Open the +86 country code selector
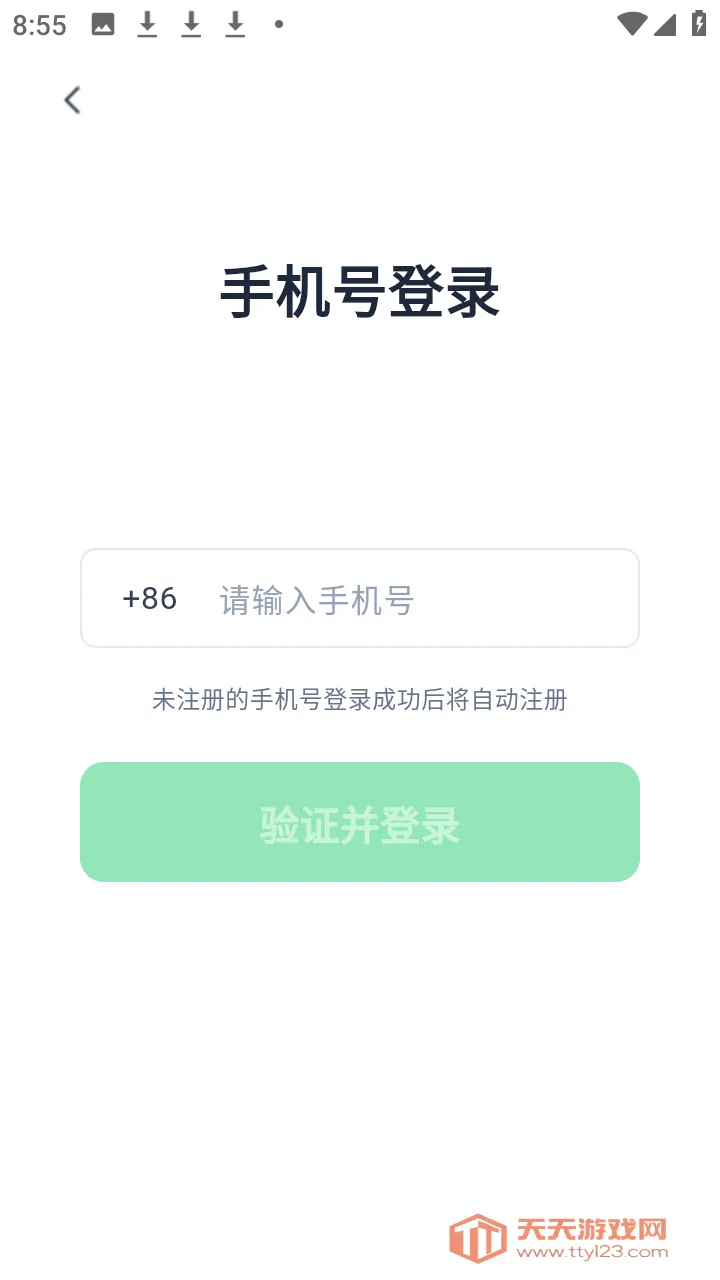 (x=149, y=598)
